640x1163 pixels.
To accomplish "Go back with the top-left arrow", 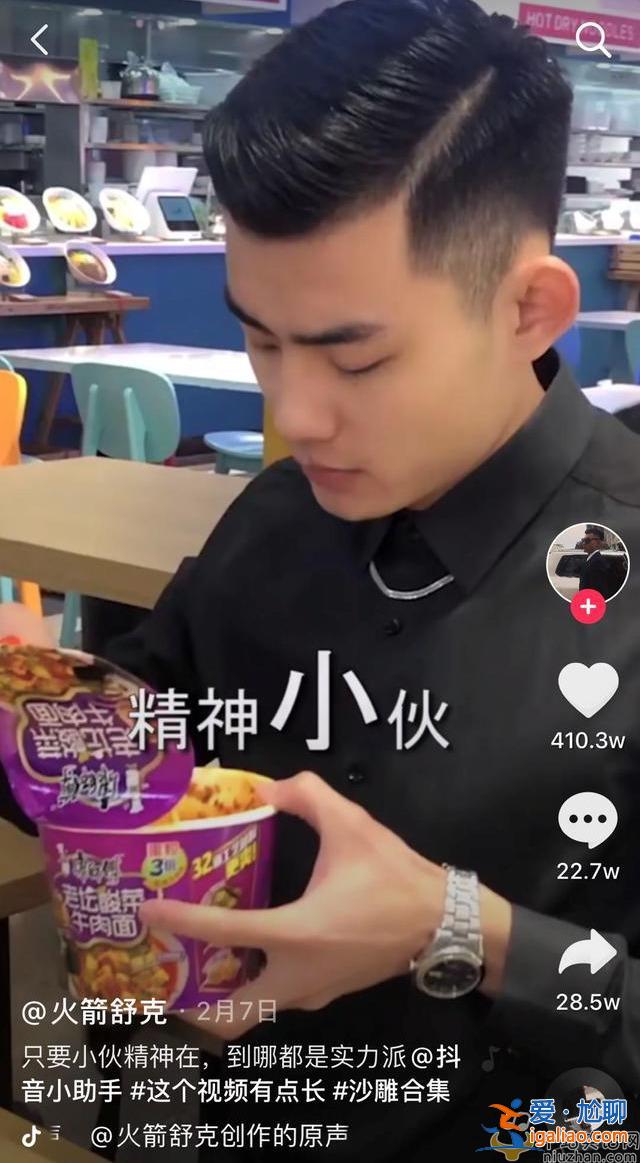I will 40,40.
